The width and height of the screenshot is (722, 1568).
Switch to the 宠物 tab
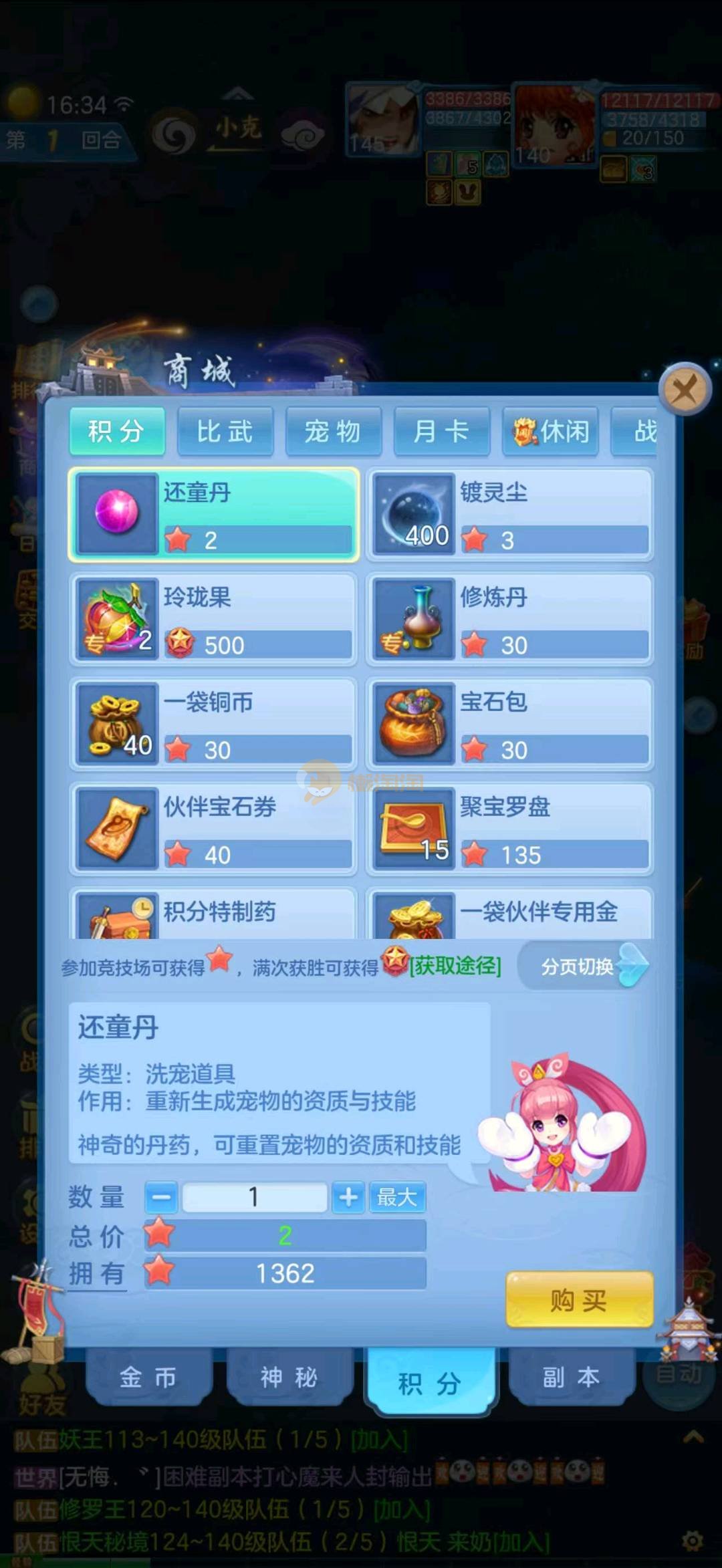tap(333, 432)
